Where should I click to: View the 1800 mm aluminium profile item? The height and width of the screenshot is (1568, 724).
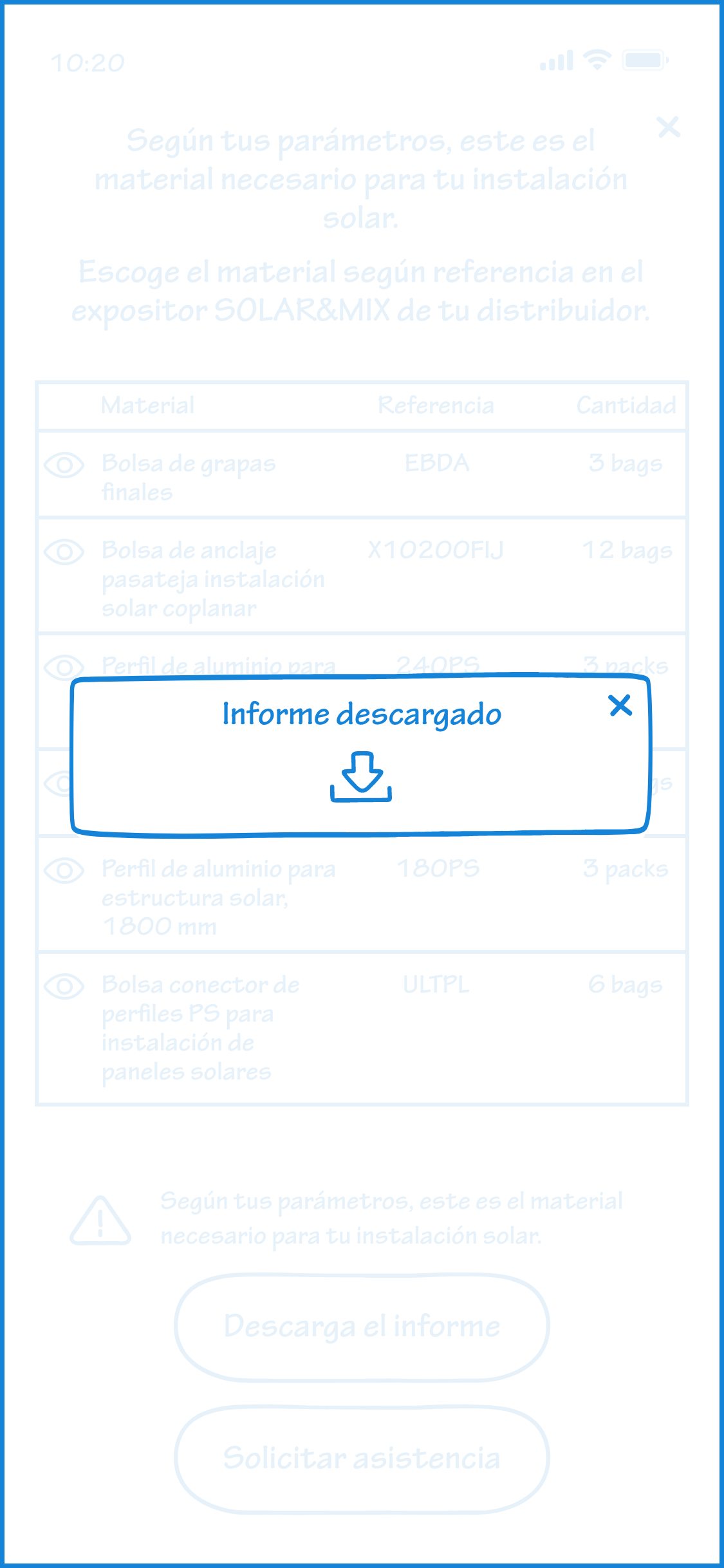[64, 870]
